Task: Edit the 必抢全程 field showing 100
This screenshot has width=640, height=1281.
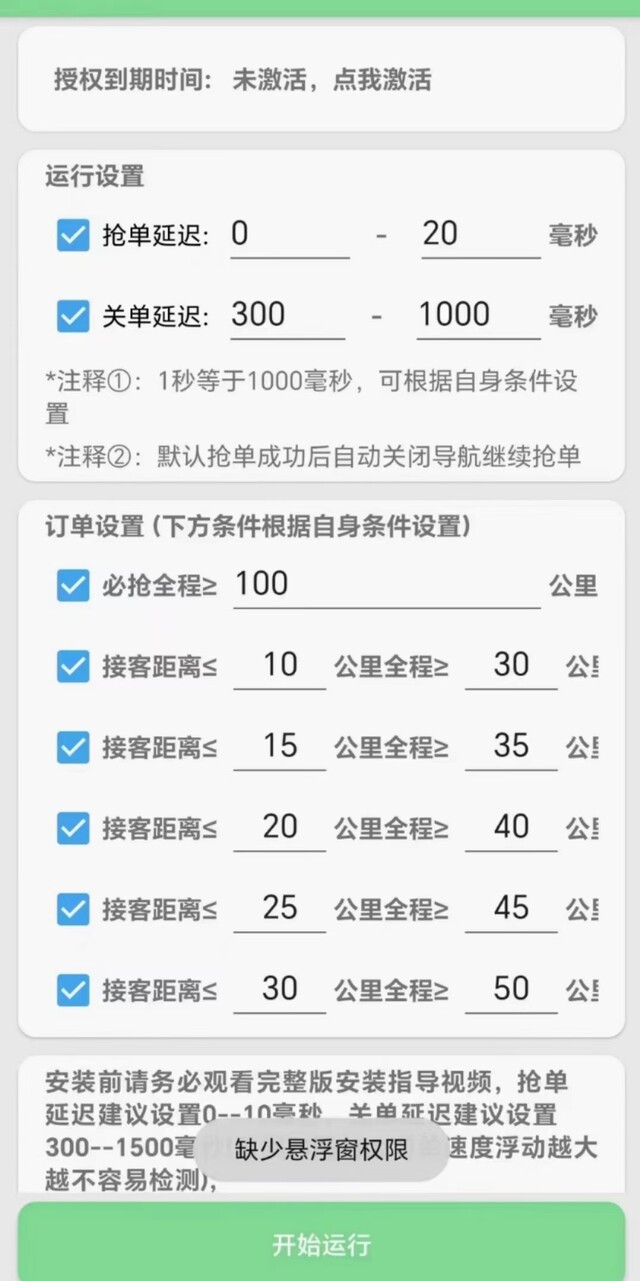Action: coord(387,585)
